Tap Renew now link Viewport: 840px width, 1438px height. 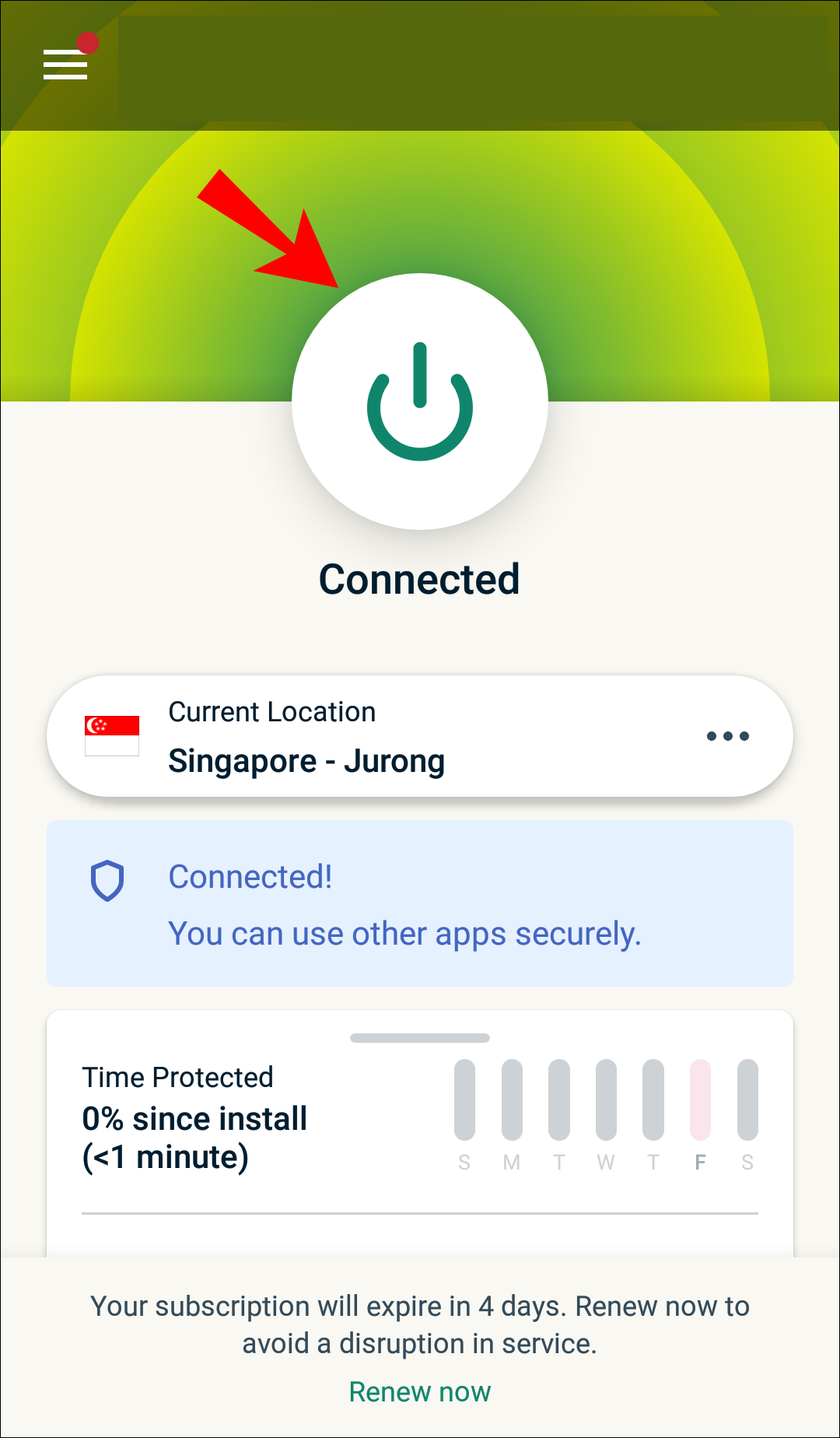[420, 1392]
